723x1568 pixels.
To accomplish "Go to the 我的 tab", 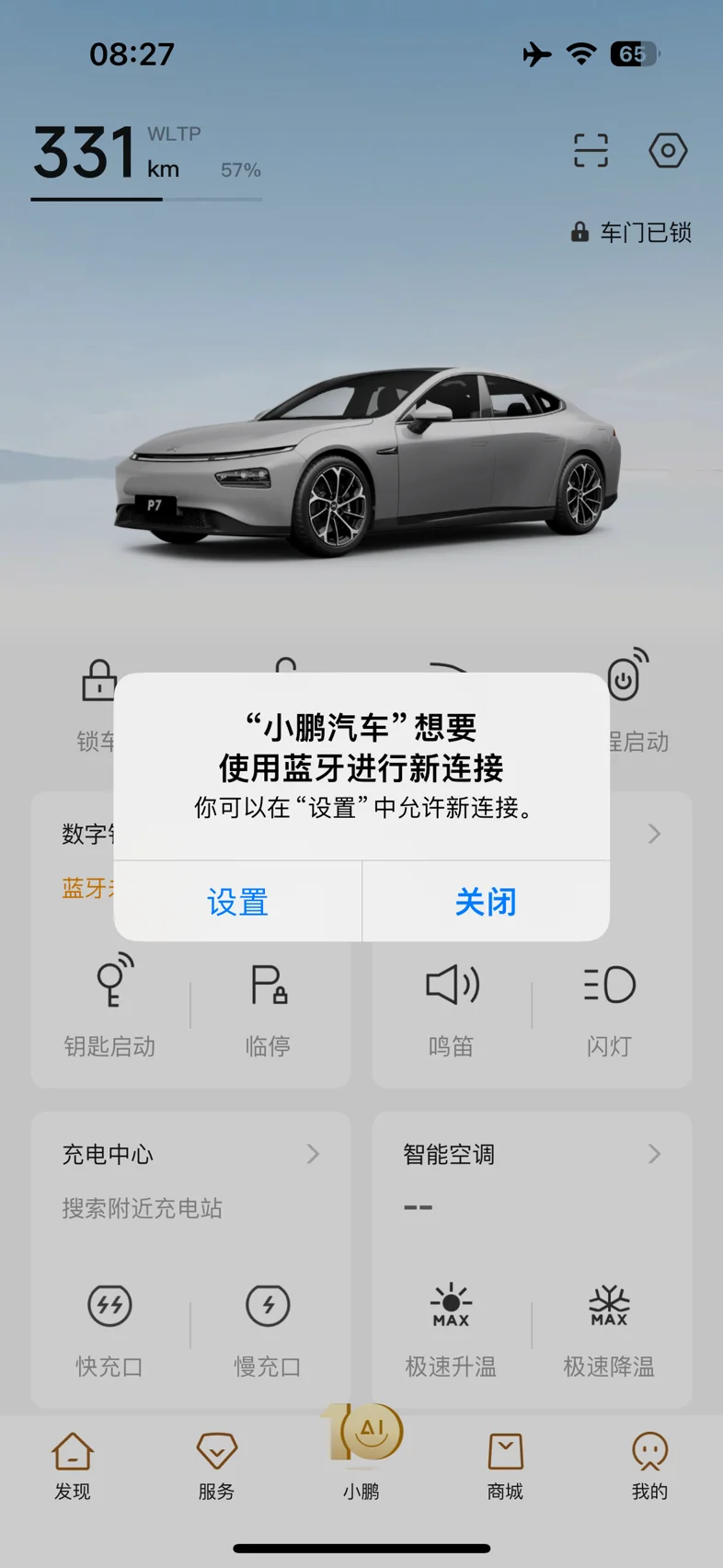I will tap(649, 1466).
